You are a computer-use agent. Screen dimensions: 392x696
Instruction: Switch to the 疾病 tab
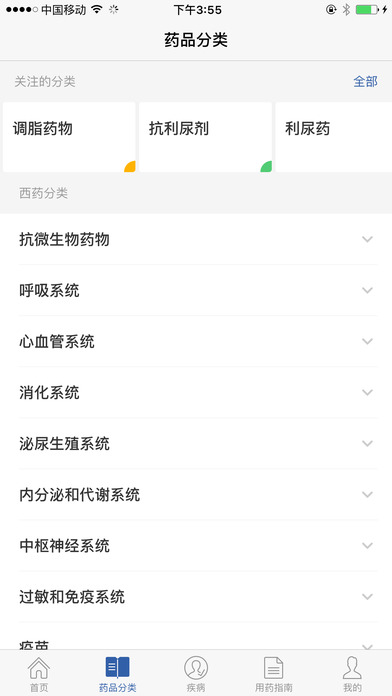[196, 674]
